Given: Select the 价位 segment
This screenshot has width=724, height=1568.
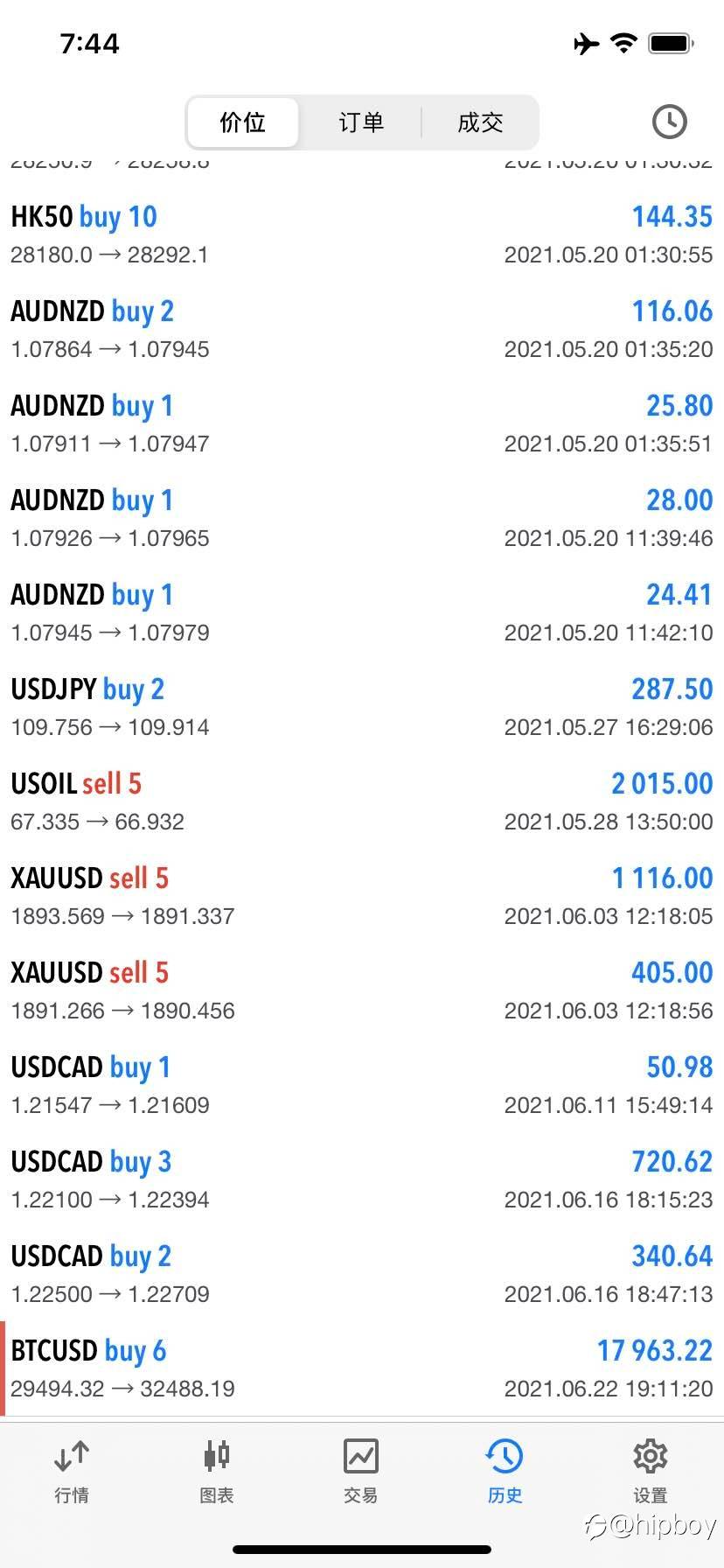Looking at the screenshot, I should [x=242, y=122].
